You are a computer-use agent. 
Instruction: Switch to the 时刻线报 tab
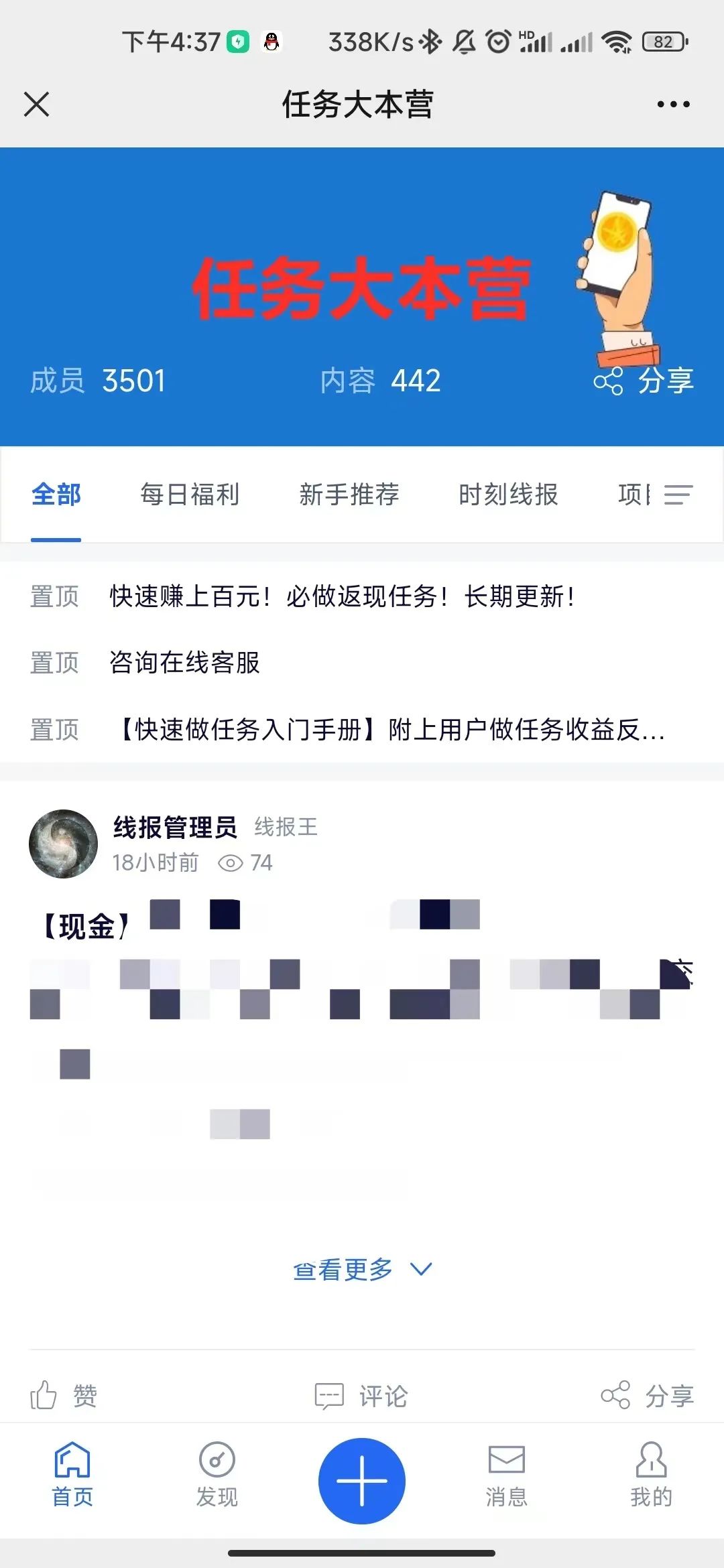pos(508,495)
